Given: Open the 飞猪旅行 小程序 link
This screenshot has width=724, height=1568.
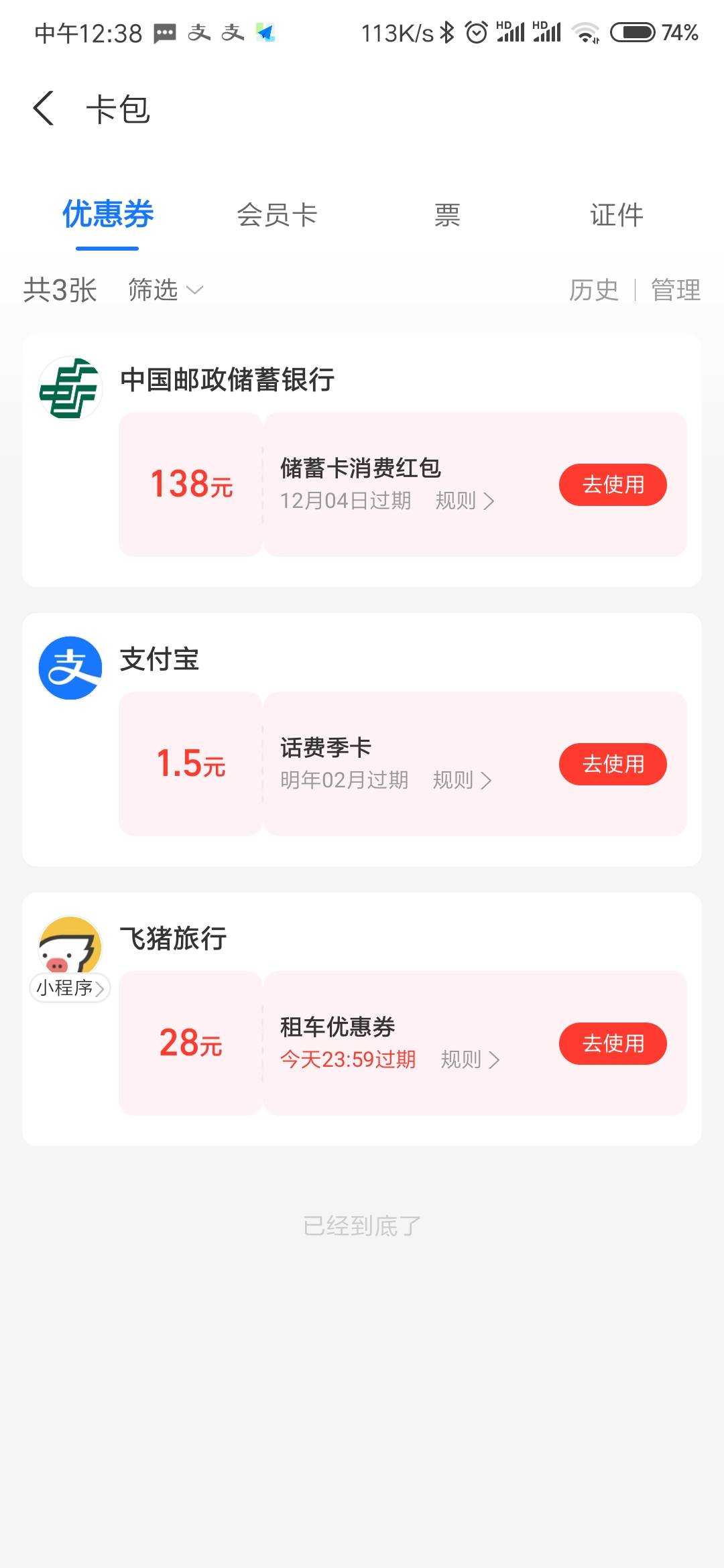Looking at the screenshot, I should point(70,988).
